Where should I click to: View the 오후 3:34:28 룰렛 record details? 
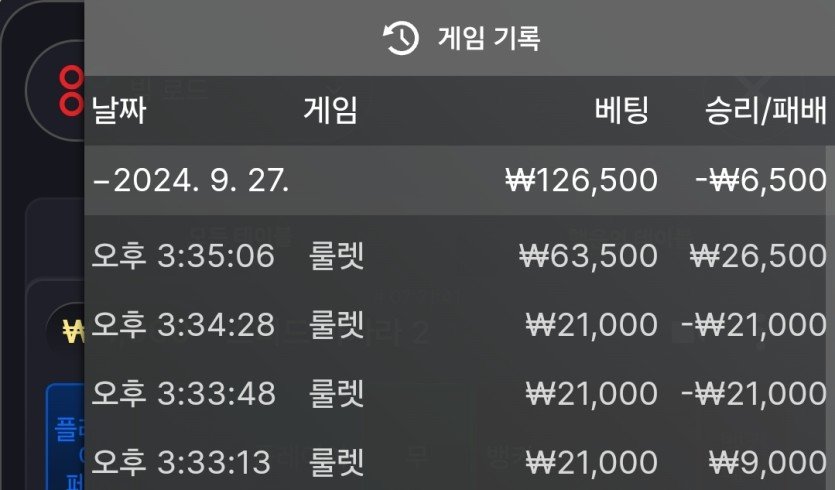coord(458,325)
